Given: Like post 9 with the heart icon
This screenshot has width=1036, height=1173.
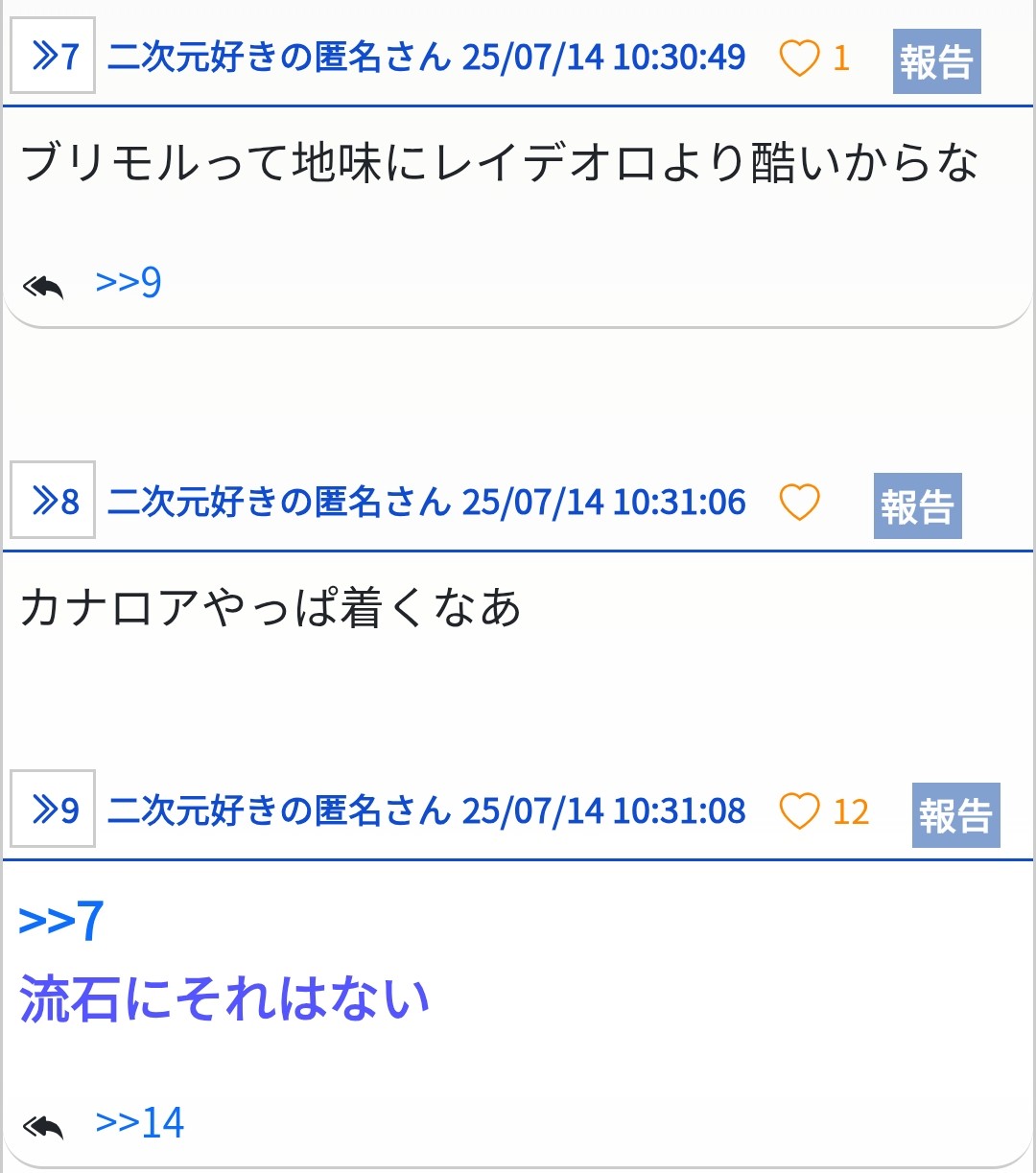Looking at the screenshot, I should (798, 811).
